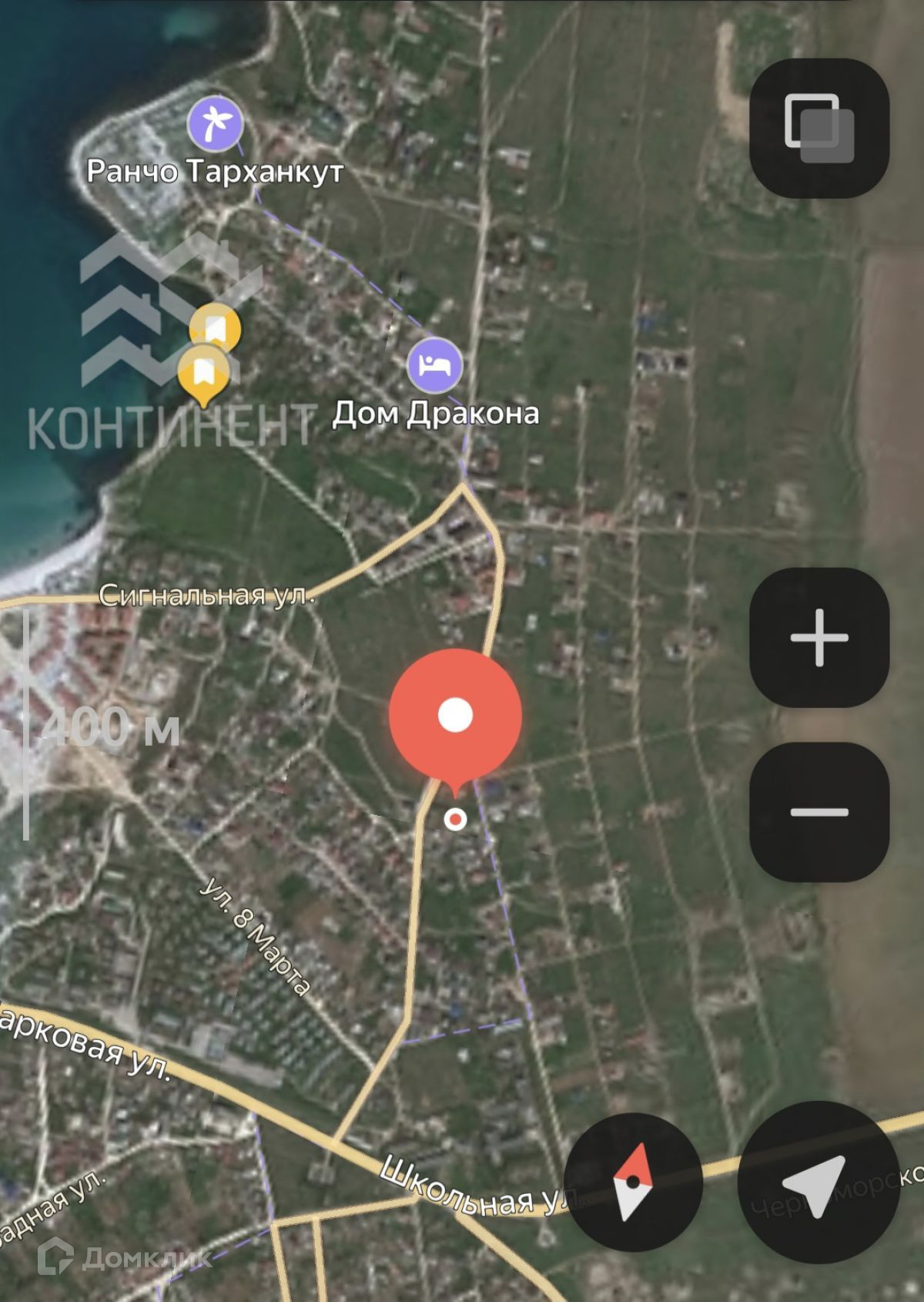Zoom out with the minus button
This screenshot has height=1302, width=924.
point(819,812)
